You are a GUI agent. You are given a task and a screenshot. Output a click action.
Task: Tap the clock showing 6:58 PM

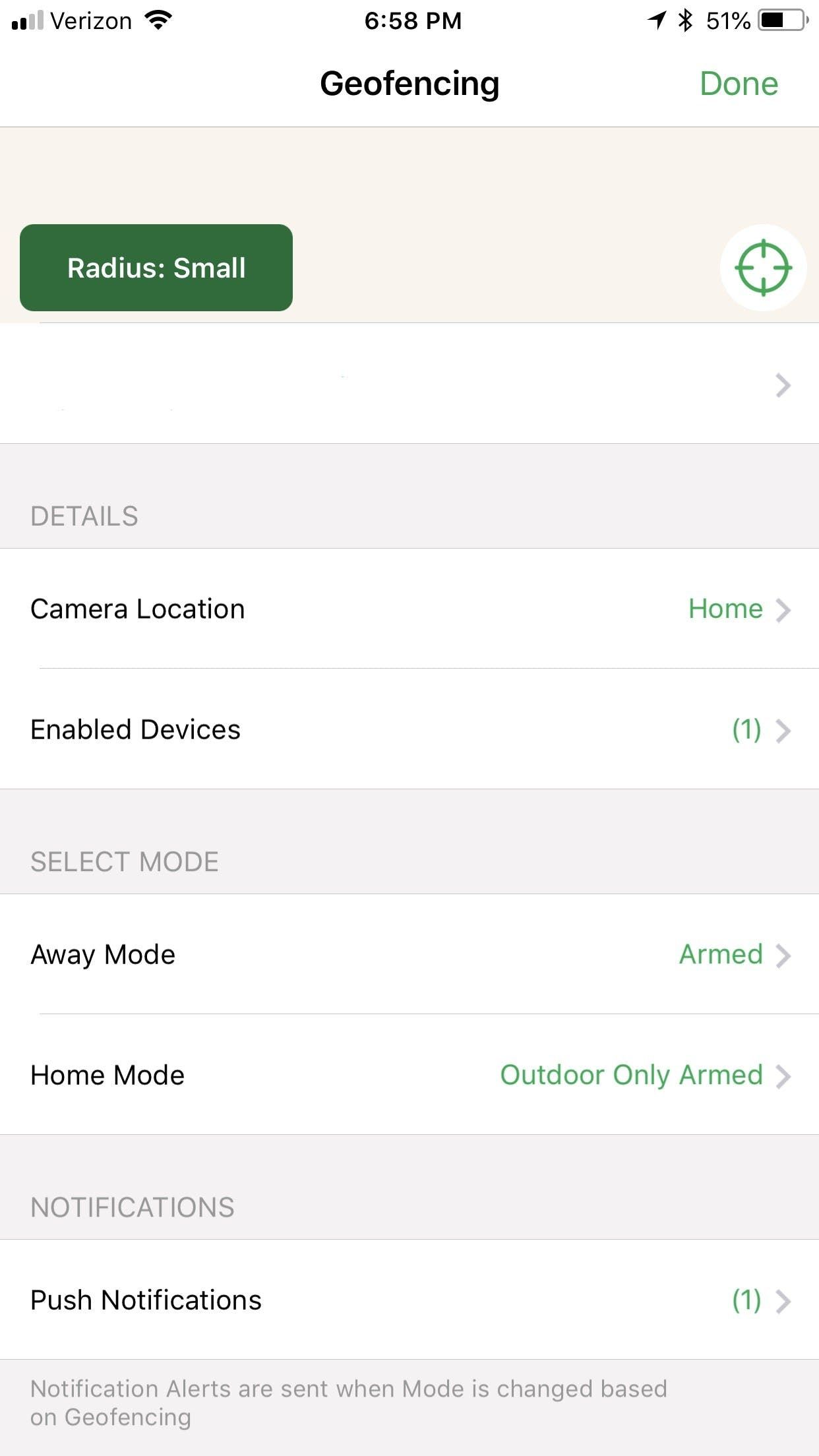[x=412, y=20]
